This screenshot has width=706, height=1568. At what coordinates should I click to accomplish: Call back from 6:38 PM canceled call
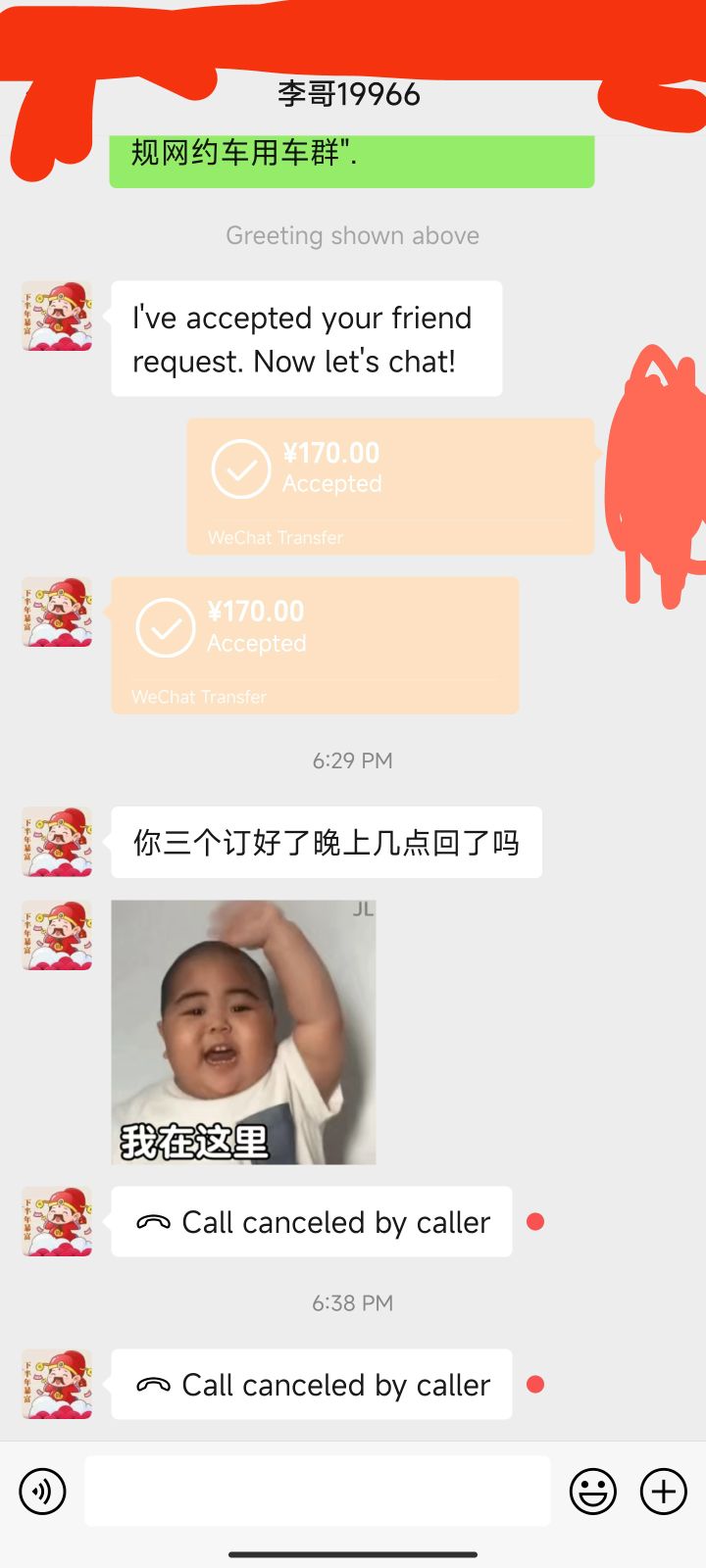pos(312,1385)
